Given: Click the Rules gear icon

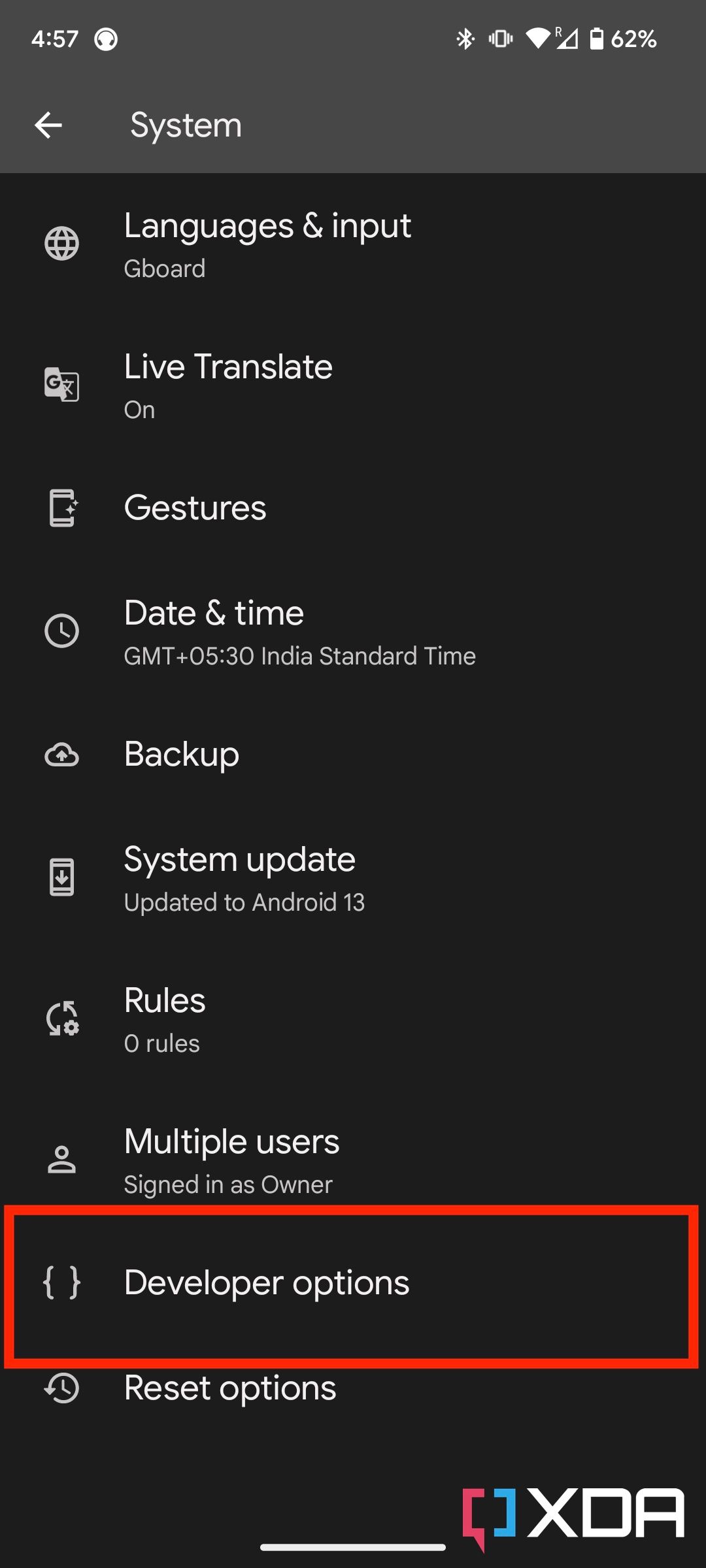Looking at the screenshot, I should 62,1019.
